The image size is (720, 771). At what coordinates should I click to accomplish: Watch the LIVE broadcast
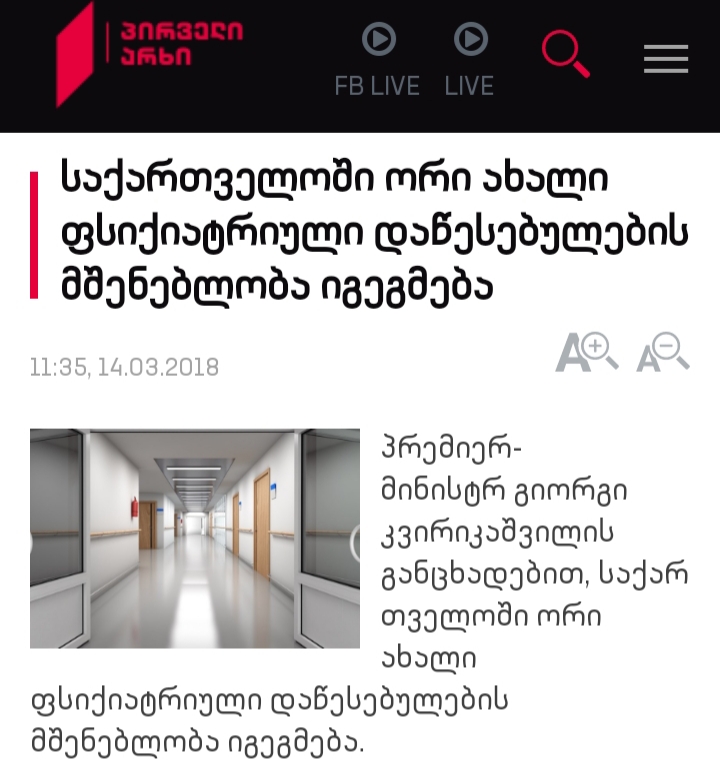tap(469, 61)
